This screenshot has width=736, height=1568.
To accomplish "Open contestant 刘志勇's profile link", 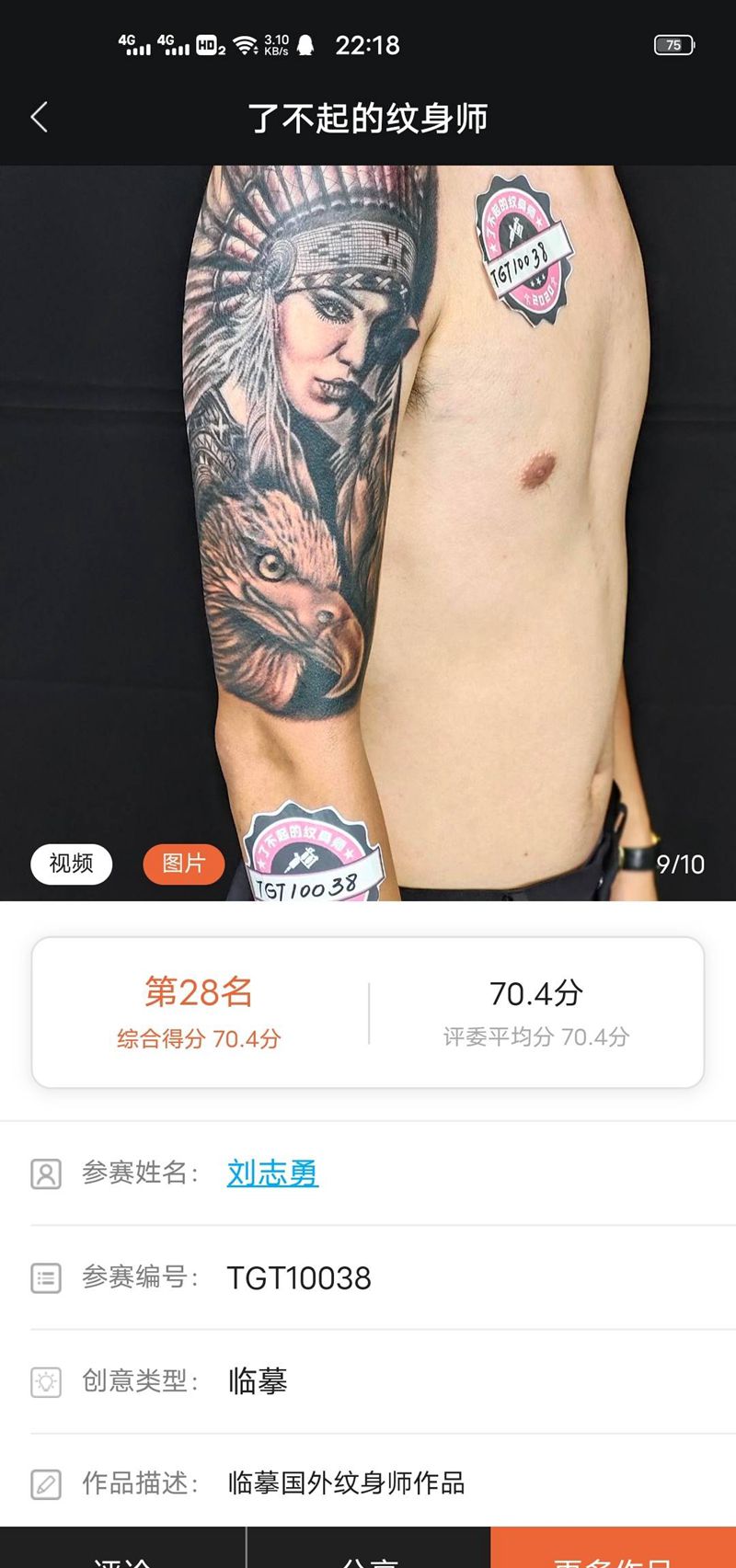I will 272,1173.
